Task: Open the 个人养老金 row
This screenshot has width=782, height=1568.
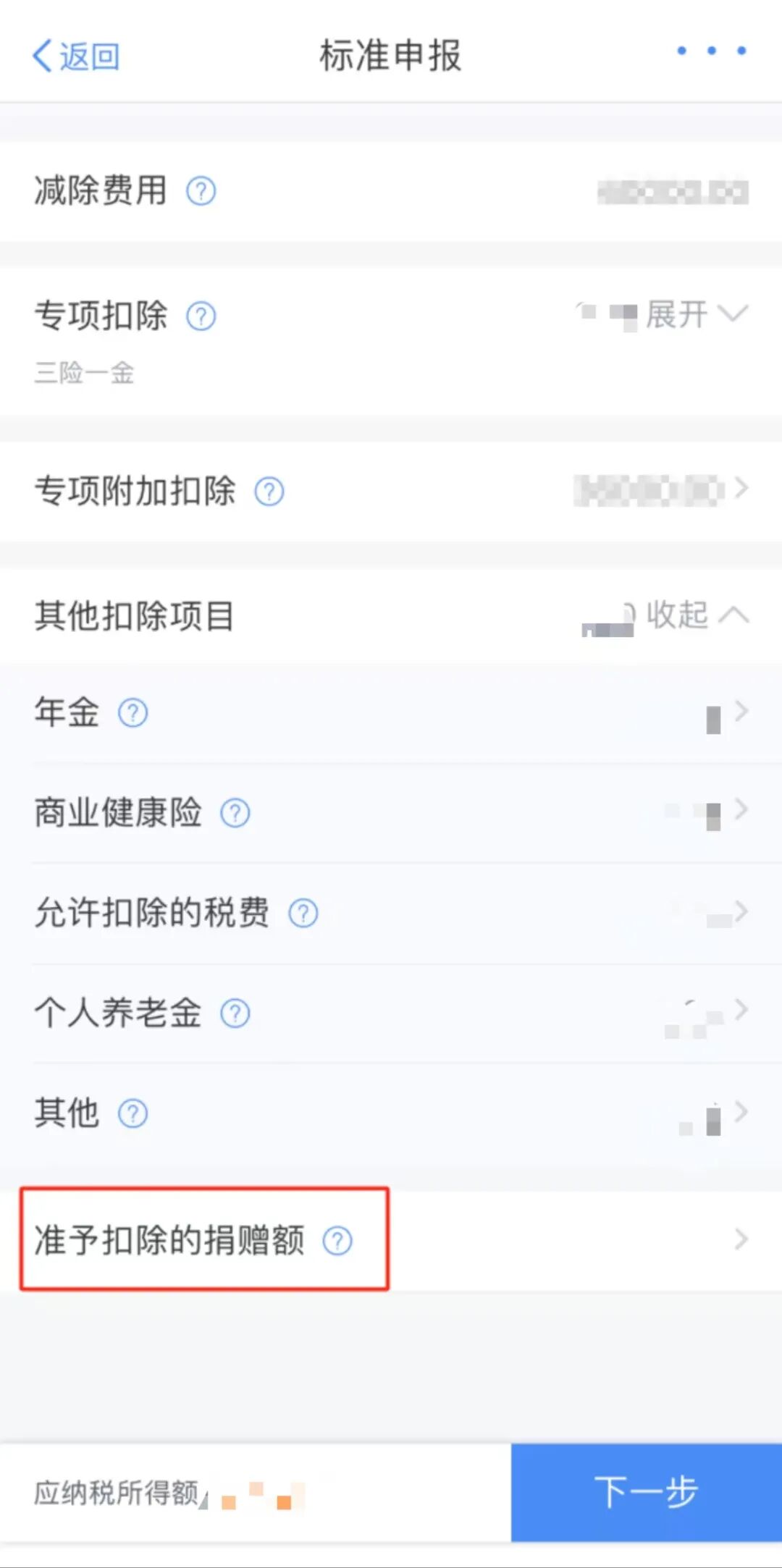Action: coord(391,1013)
